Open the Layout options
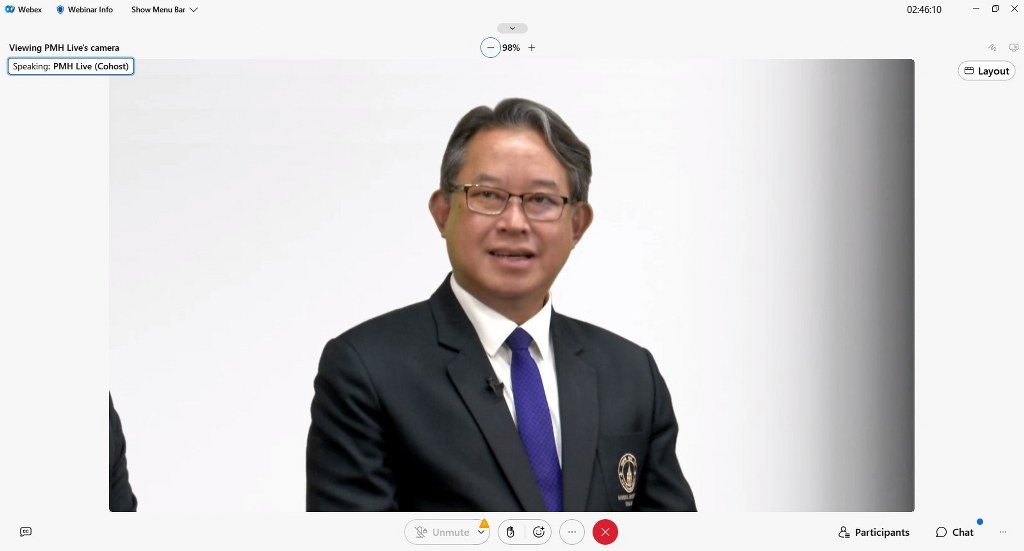 point(986,71)
